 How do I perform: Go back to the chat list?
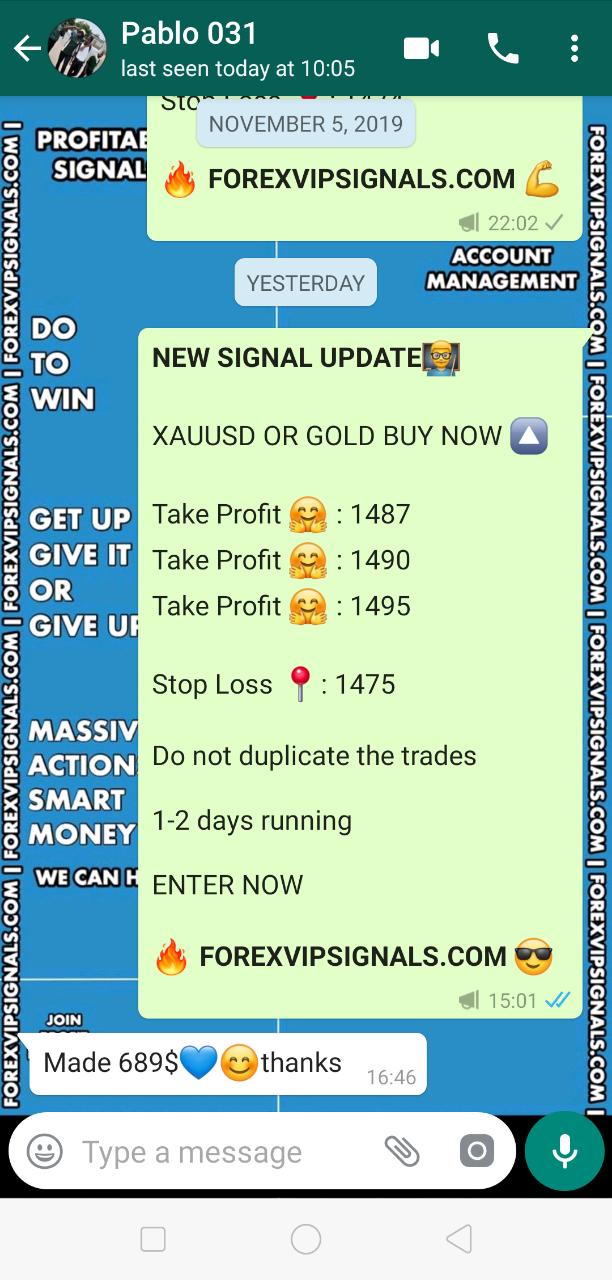[27, 49]
